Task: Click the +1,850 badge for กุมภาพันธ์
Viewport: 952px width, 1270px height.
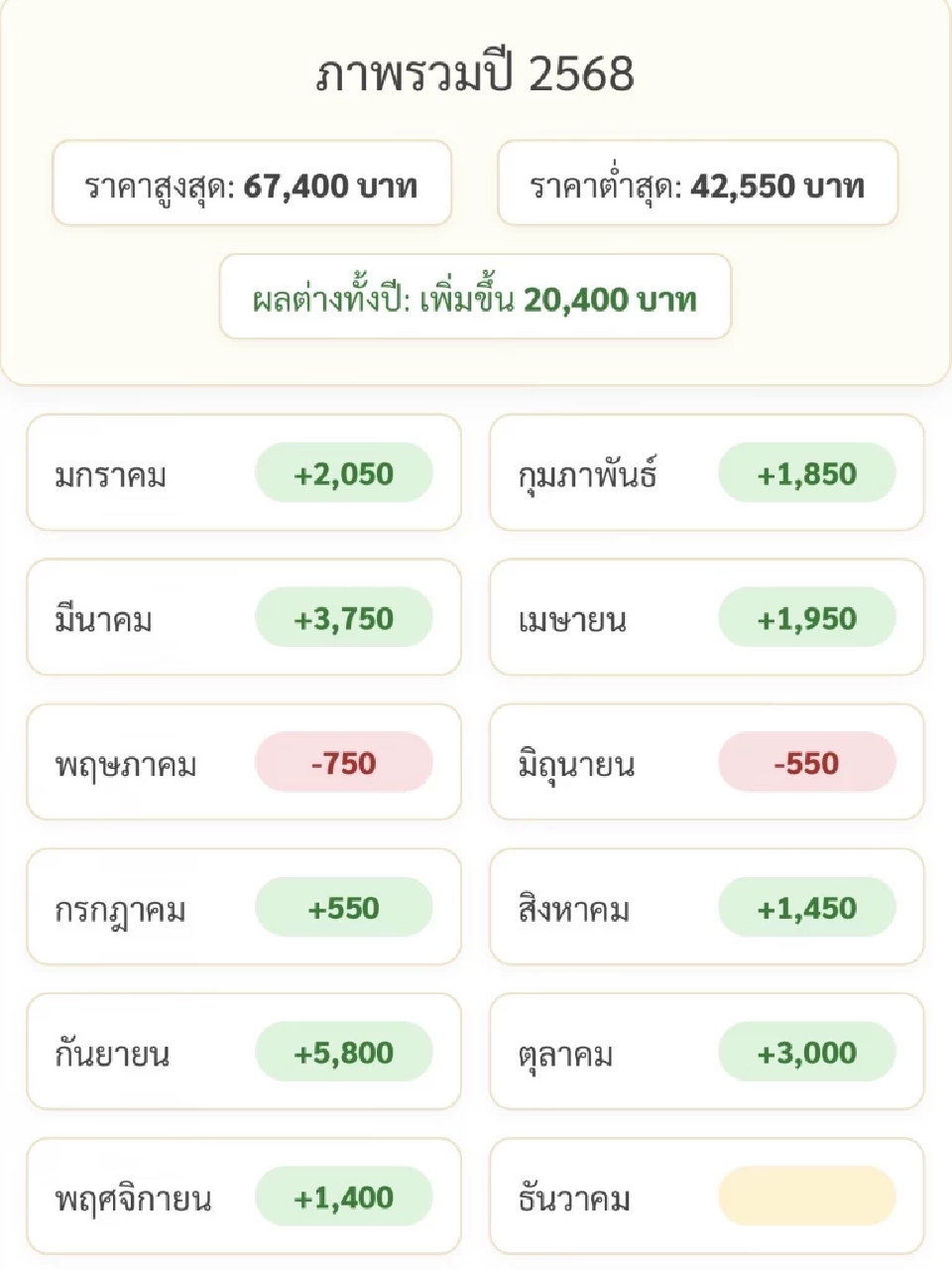Action: (807, 473)
